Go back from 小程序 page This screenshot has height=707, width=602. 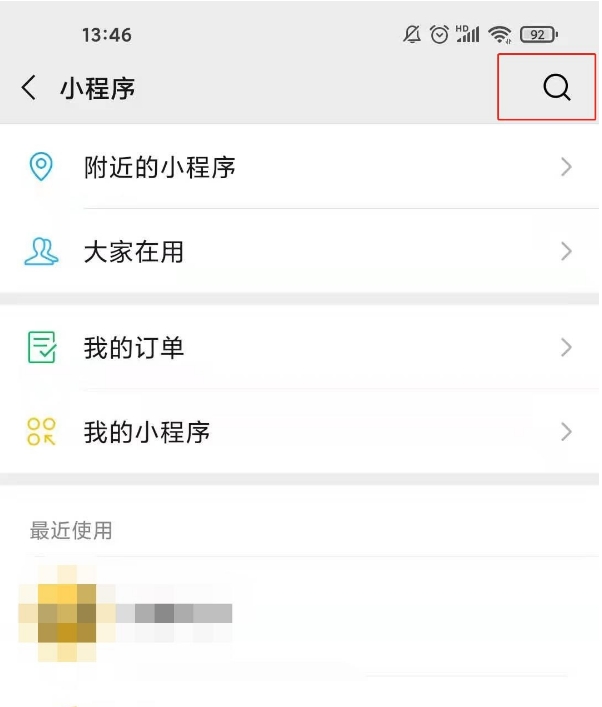pyautogui.click(x=29, y=88)
